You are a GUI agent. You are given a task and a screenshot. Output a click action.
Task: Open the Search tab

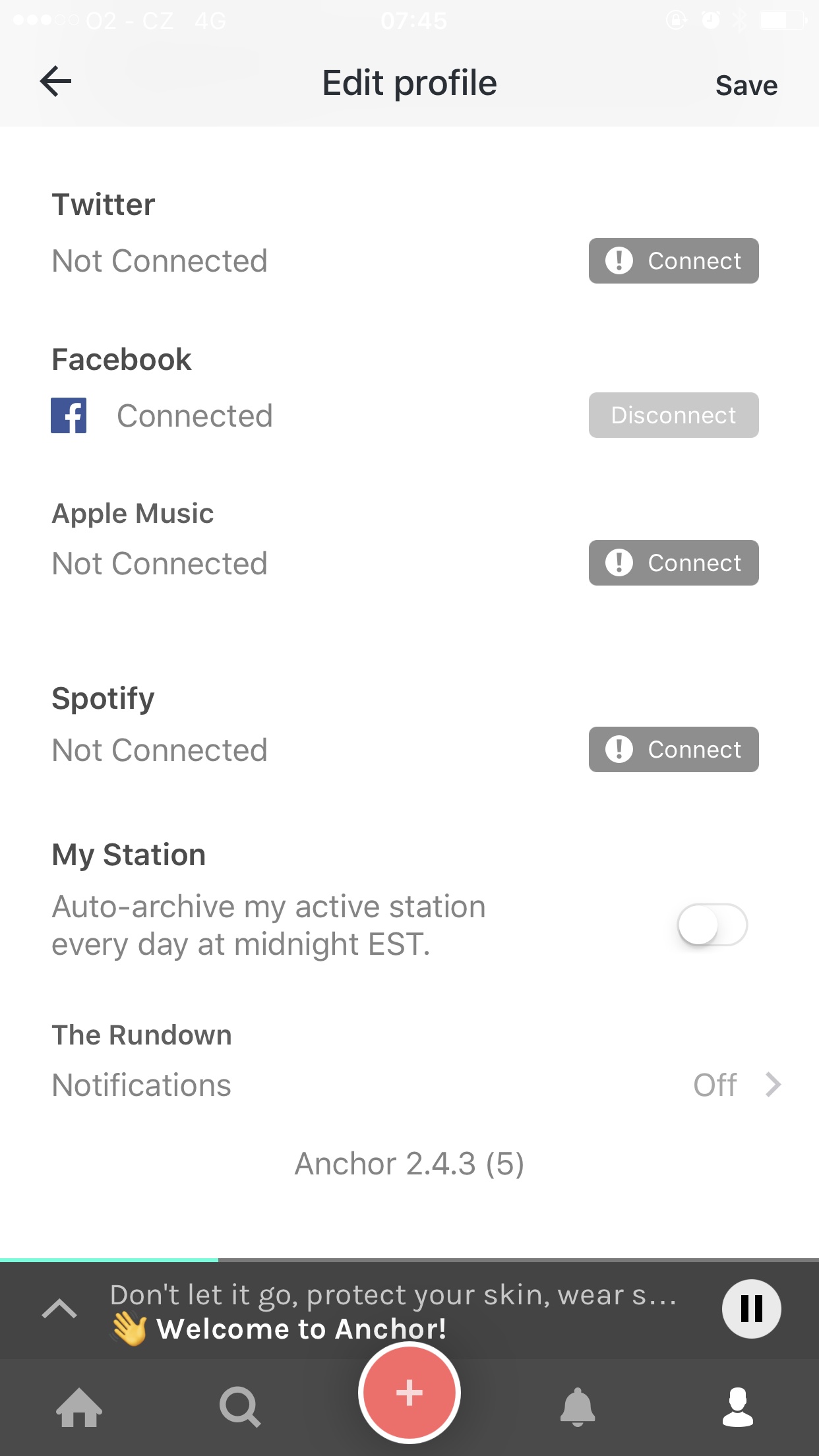coord(239,1407)
